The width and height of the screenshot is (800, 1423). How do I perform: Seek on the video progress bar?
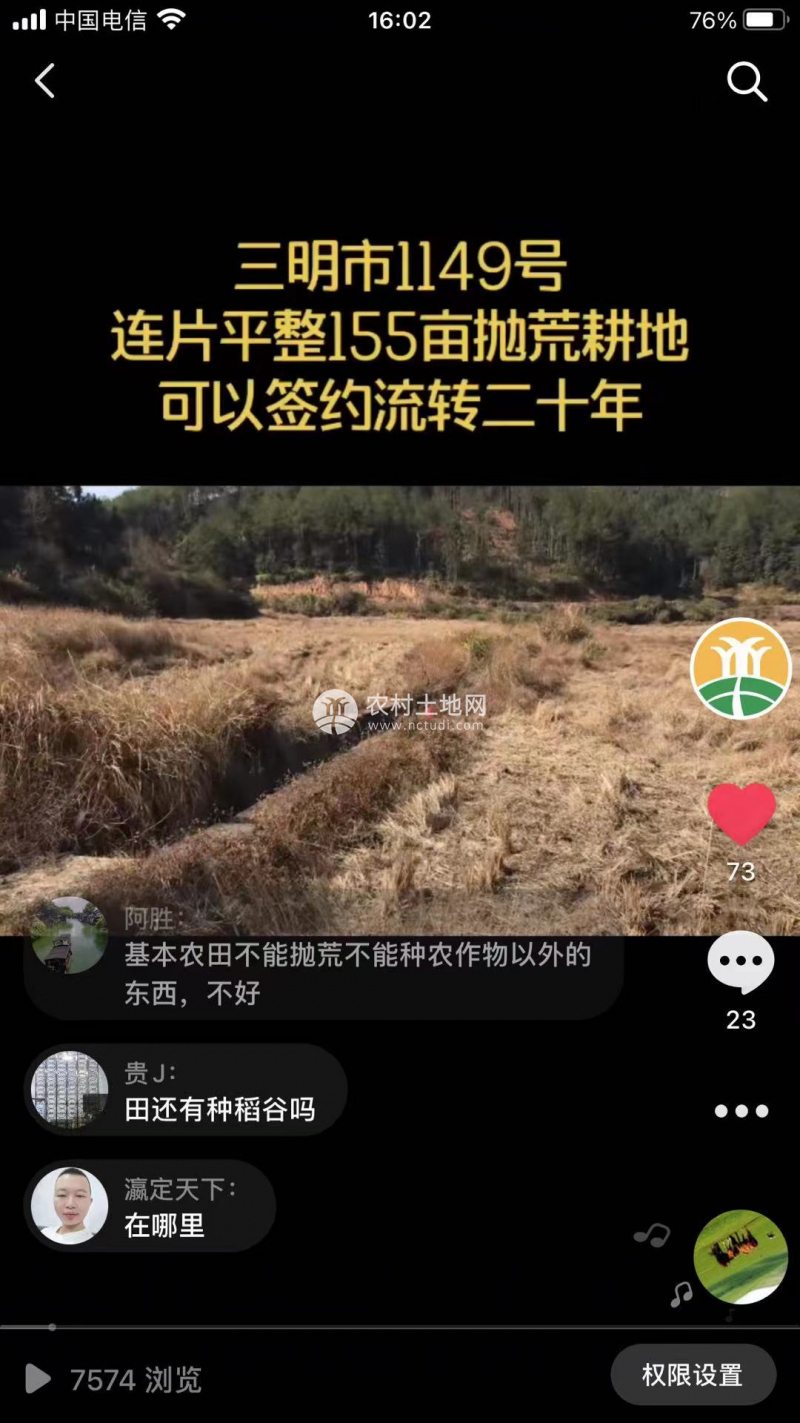point(400,1327)
